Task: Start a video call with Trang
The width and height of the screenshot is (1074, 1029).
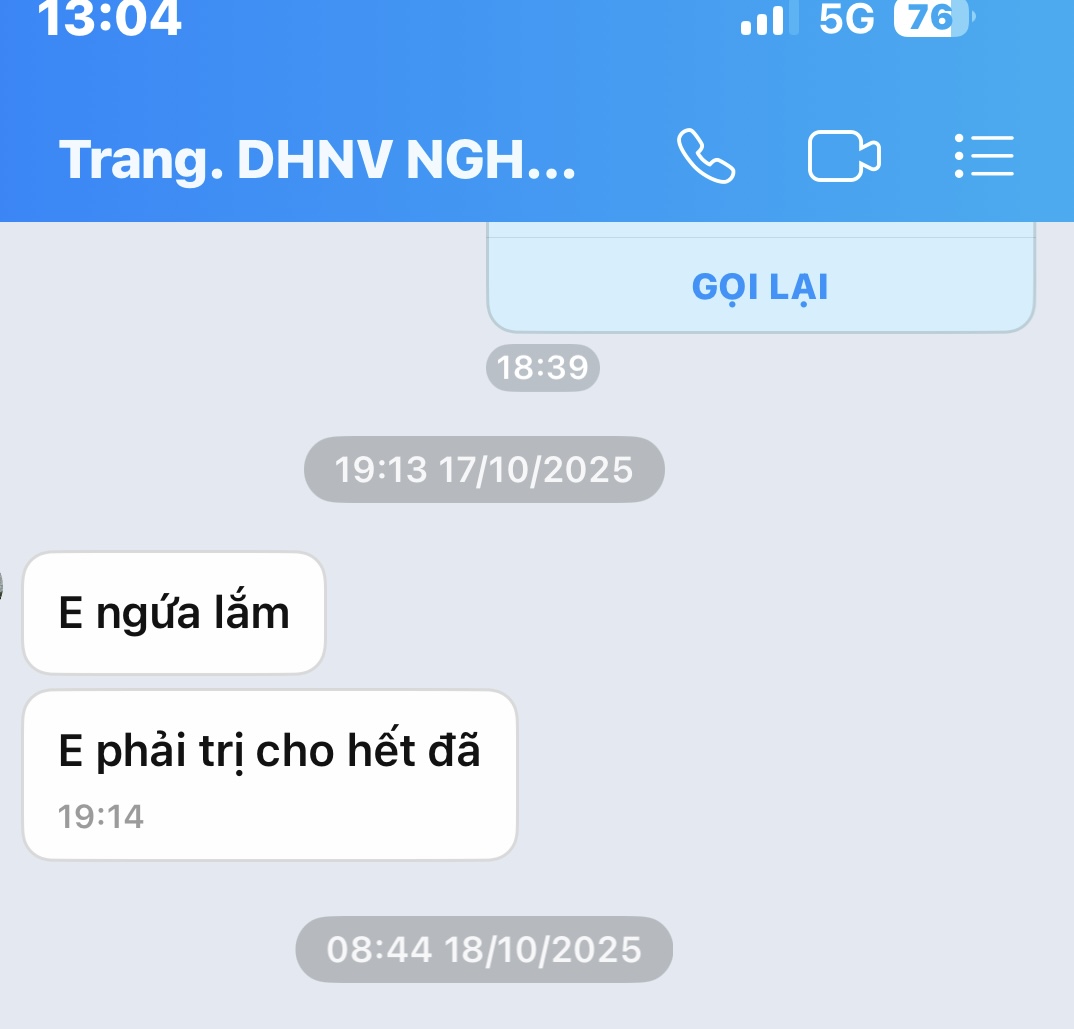Action: click(x=843, y=157)
